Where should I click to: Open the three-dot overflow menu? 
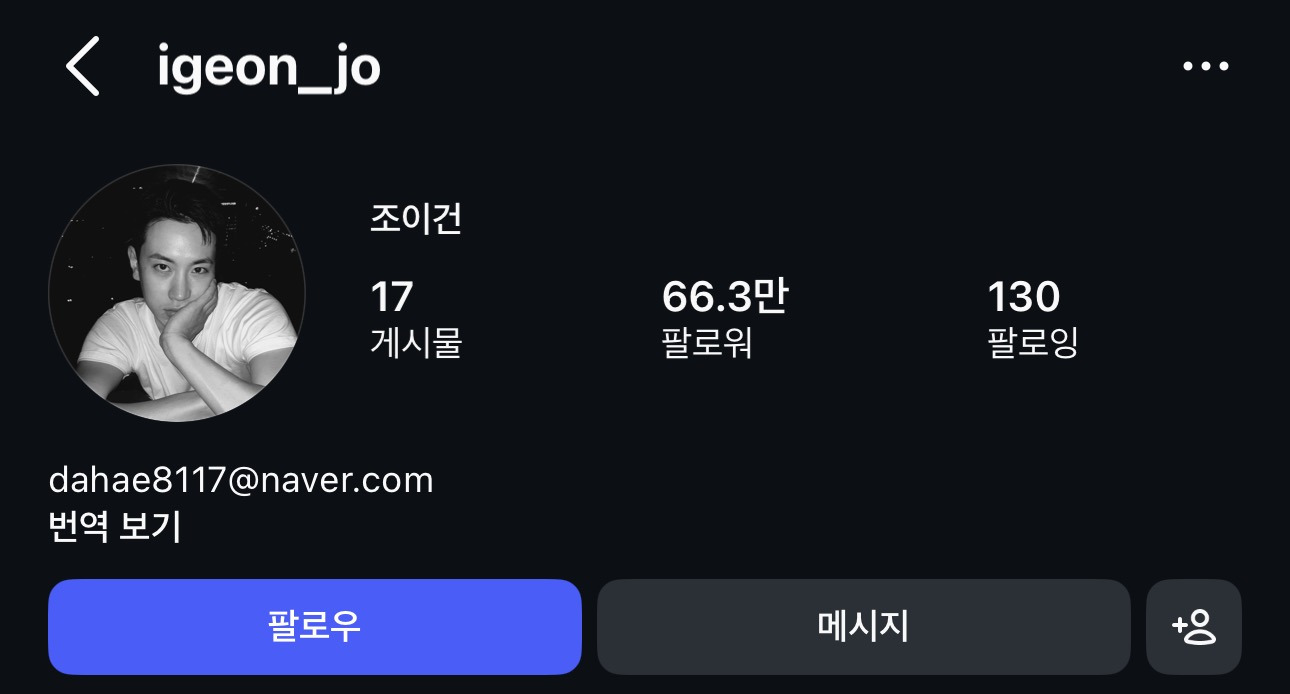coord(1206,67)
